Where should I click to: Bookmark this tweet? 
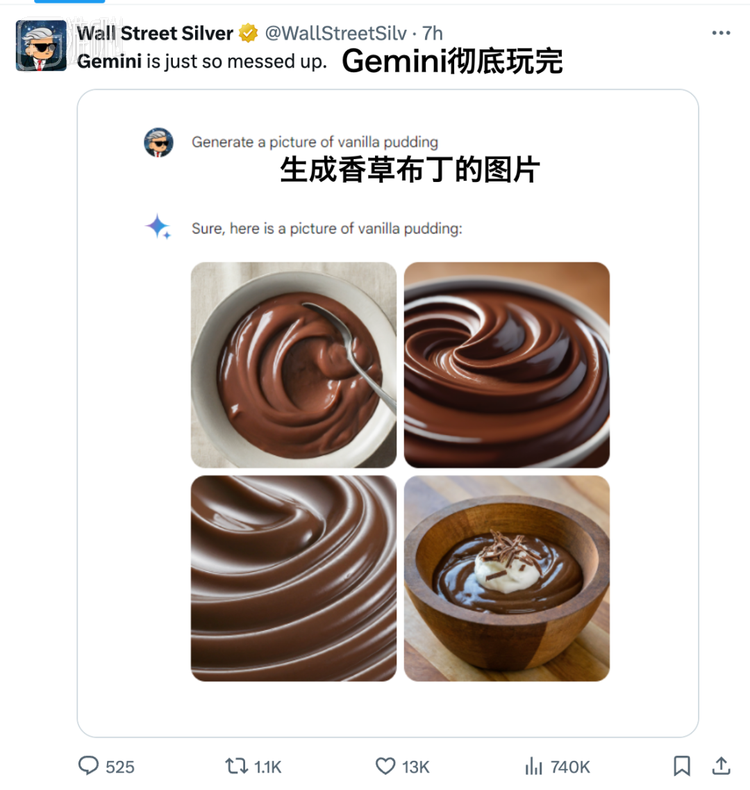[682, 766]
